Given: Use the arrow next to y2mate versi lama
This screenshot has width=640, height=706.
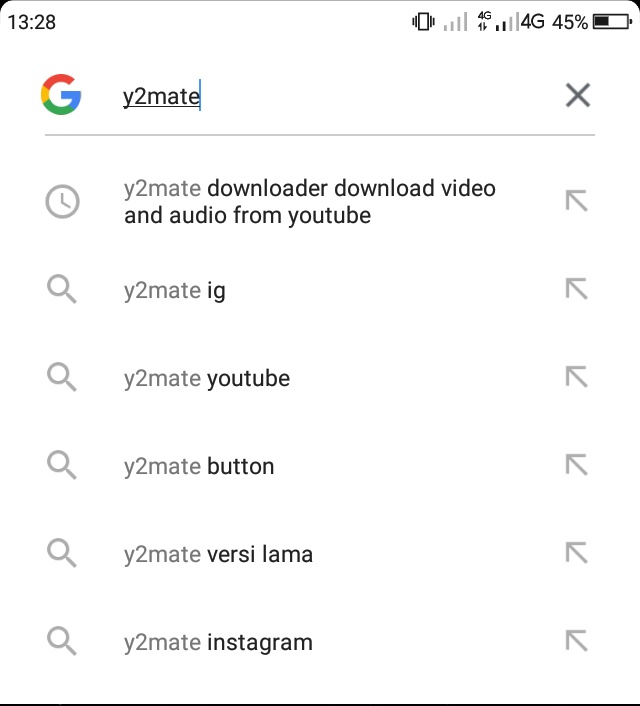Looking at the screenshot, I should point(576,553).
